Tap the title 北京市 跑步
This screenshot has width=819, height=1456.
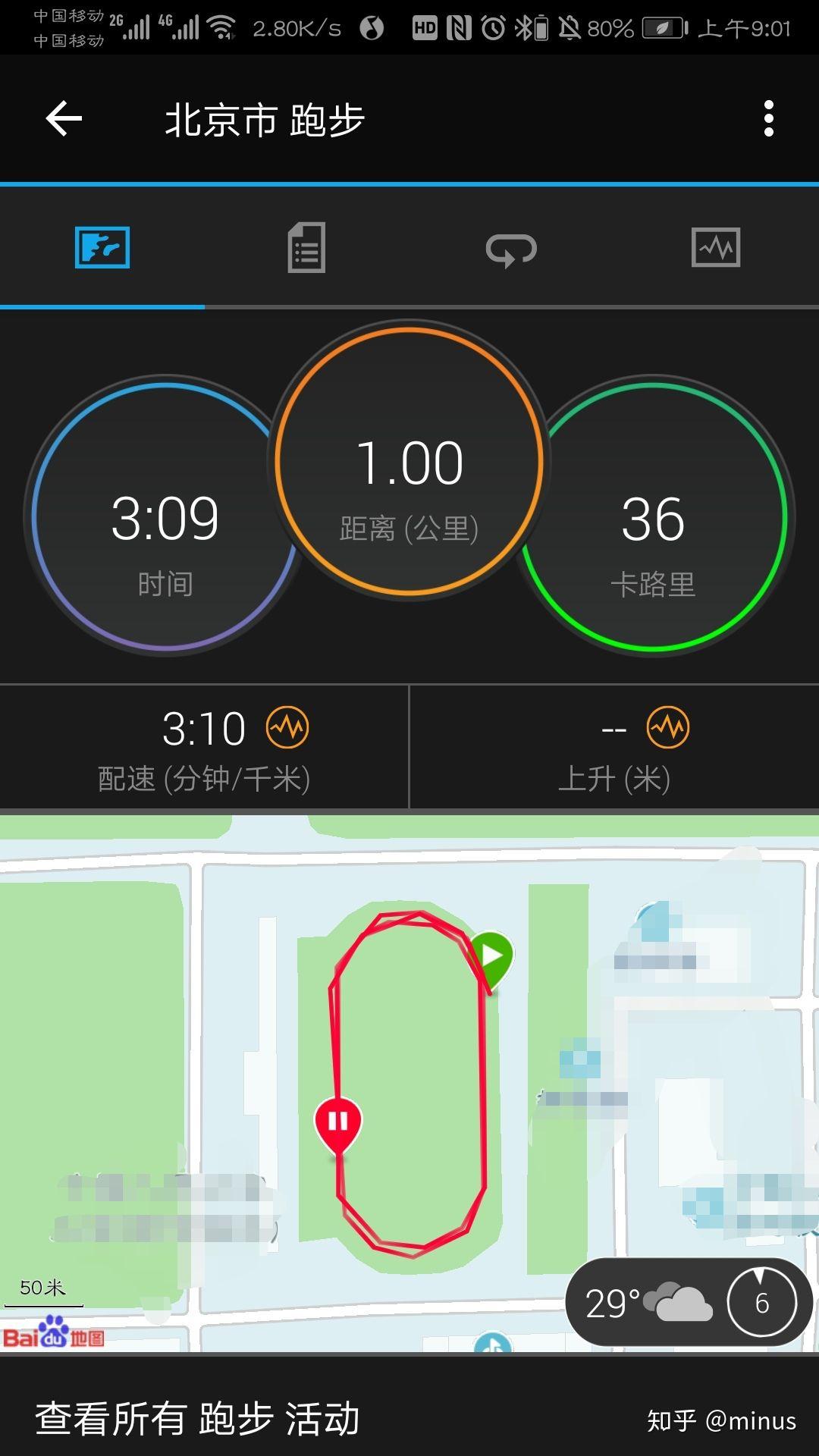click(x=264, y=118)
